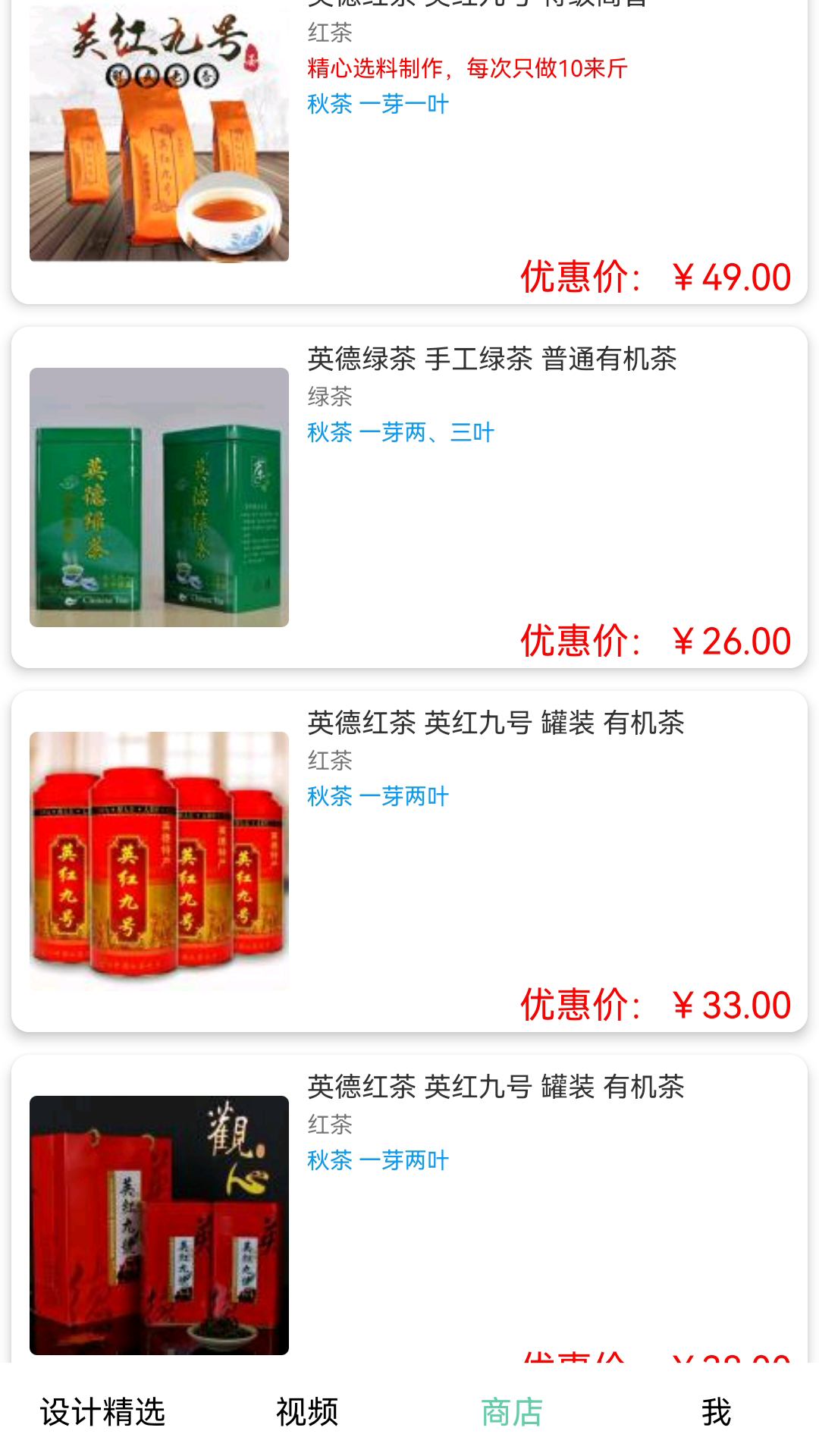The height and width of the screenshot is (1456, 819).
Task: Tap the green tea tin thumbnail
Action: [158, 497]
